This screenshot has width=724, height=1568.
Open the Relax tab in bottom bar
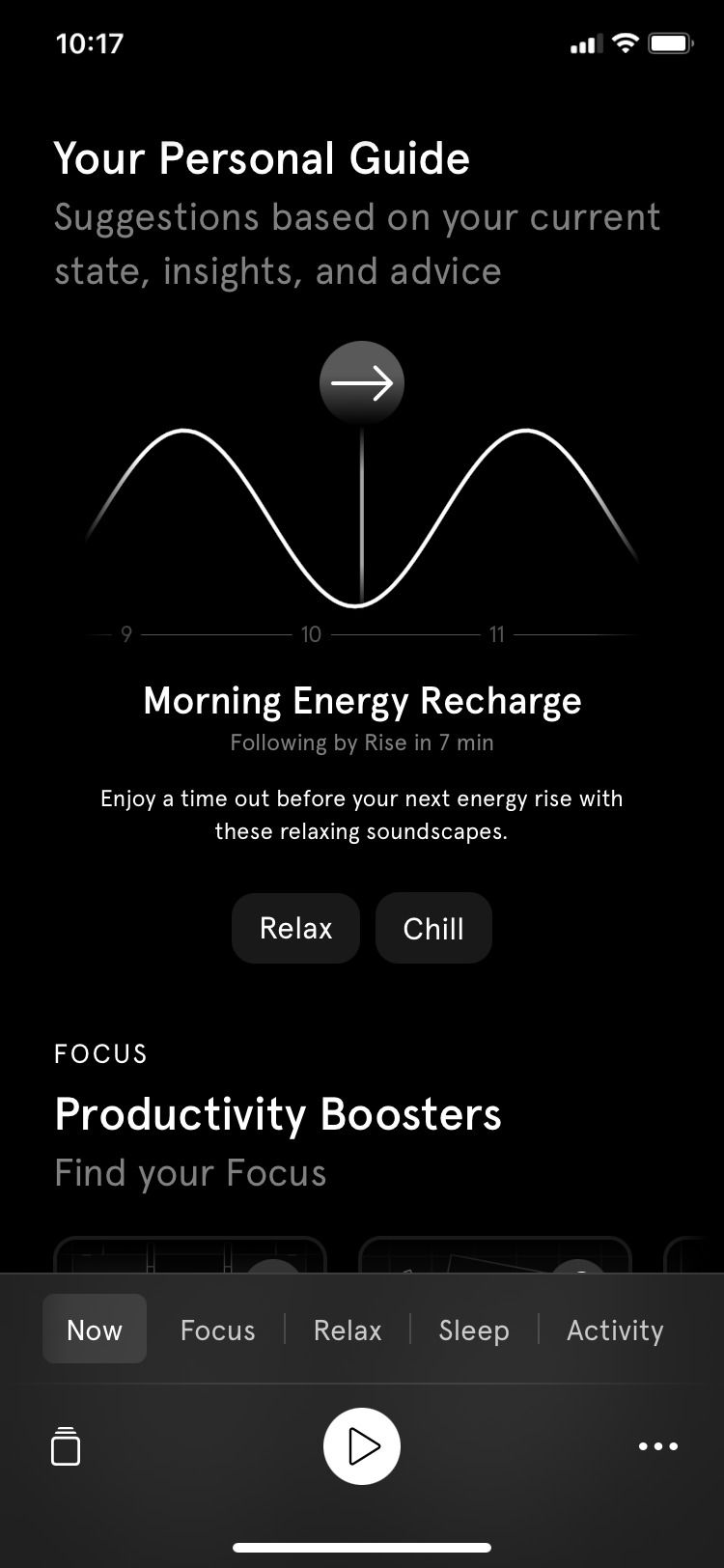[x=348, y=1330]
